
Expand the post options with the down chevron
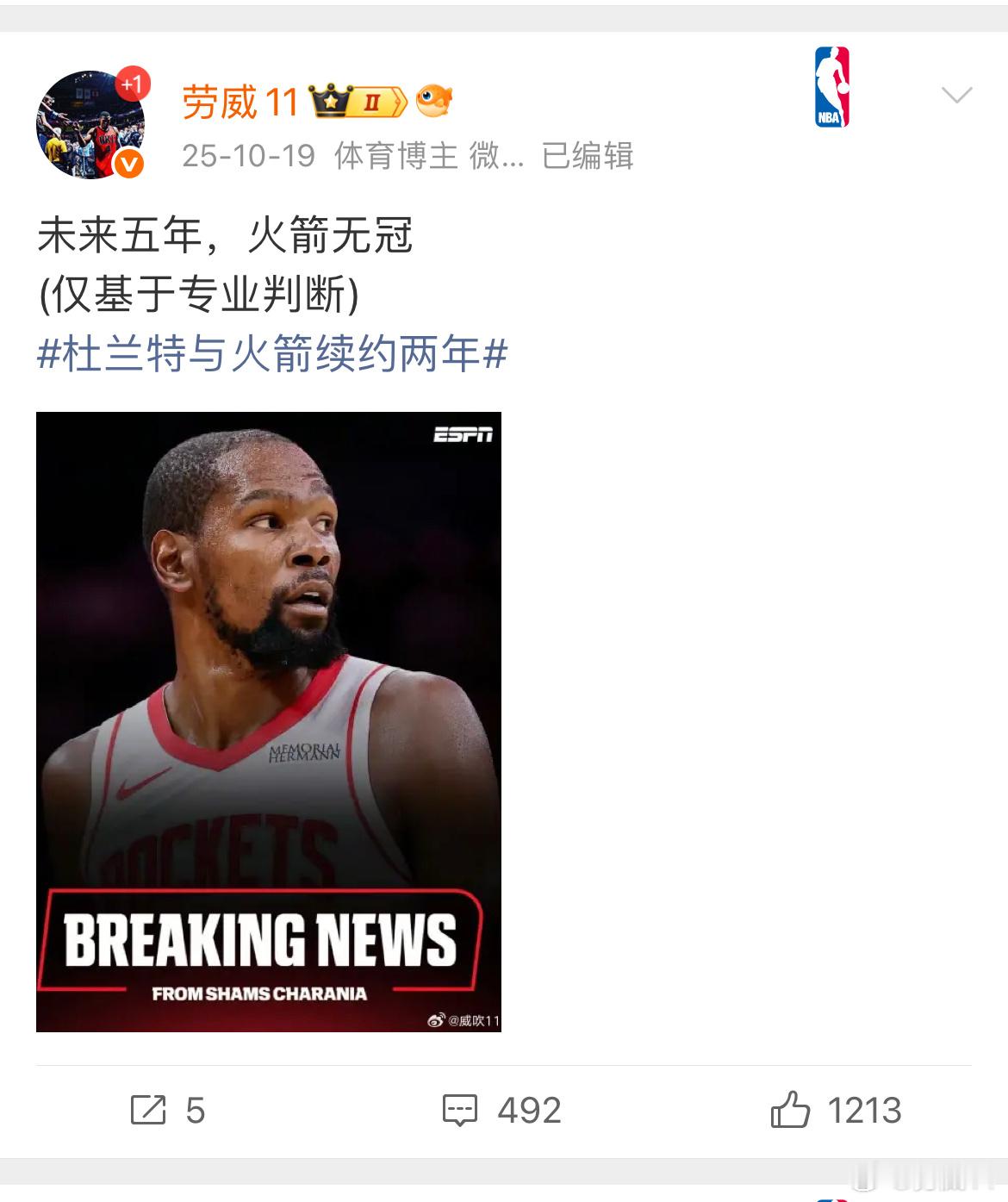[x=955, y=96]
